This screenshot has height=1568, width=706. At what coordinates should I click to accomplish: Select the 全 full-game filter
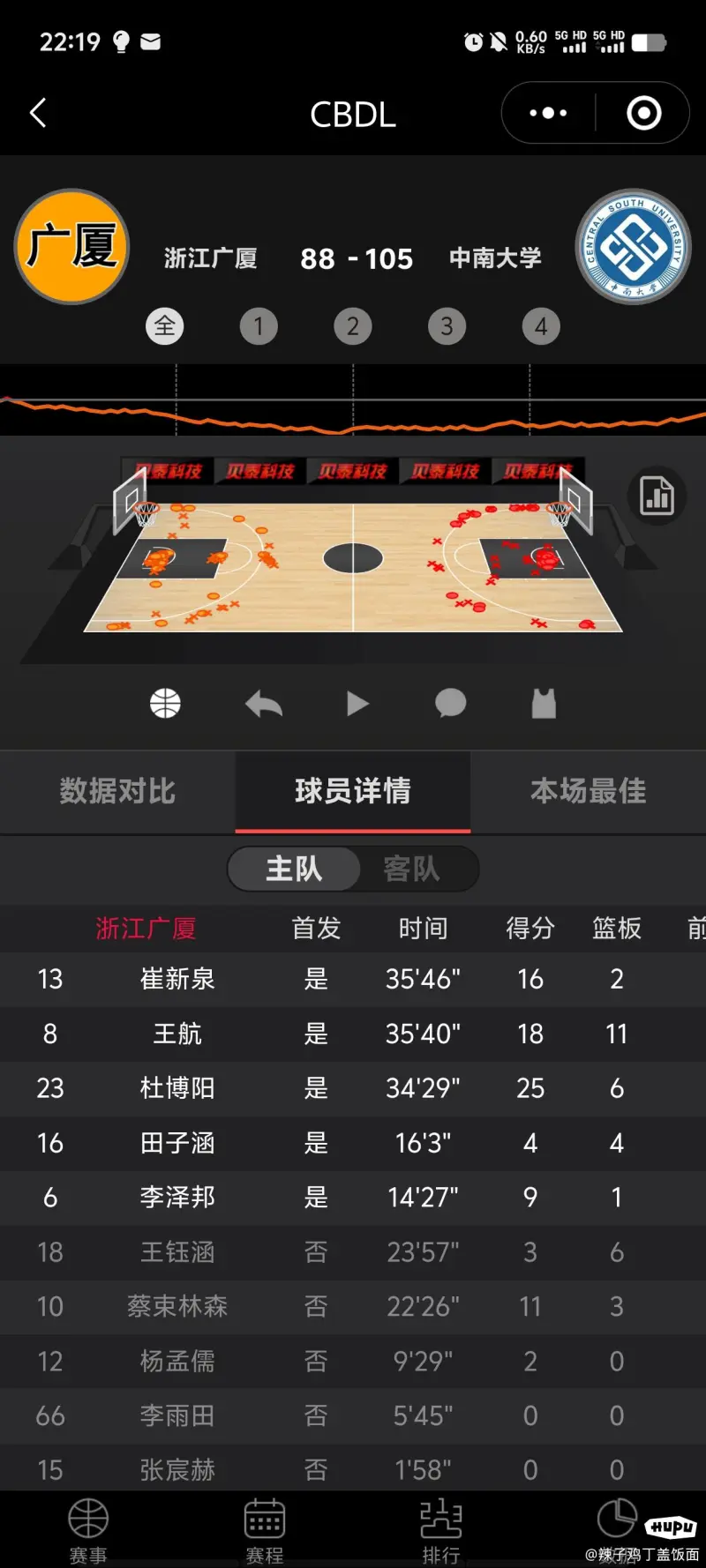pos(164,325)
